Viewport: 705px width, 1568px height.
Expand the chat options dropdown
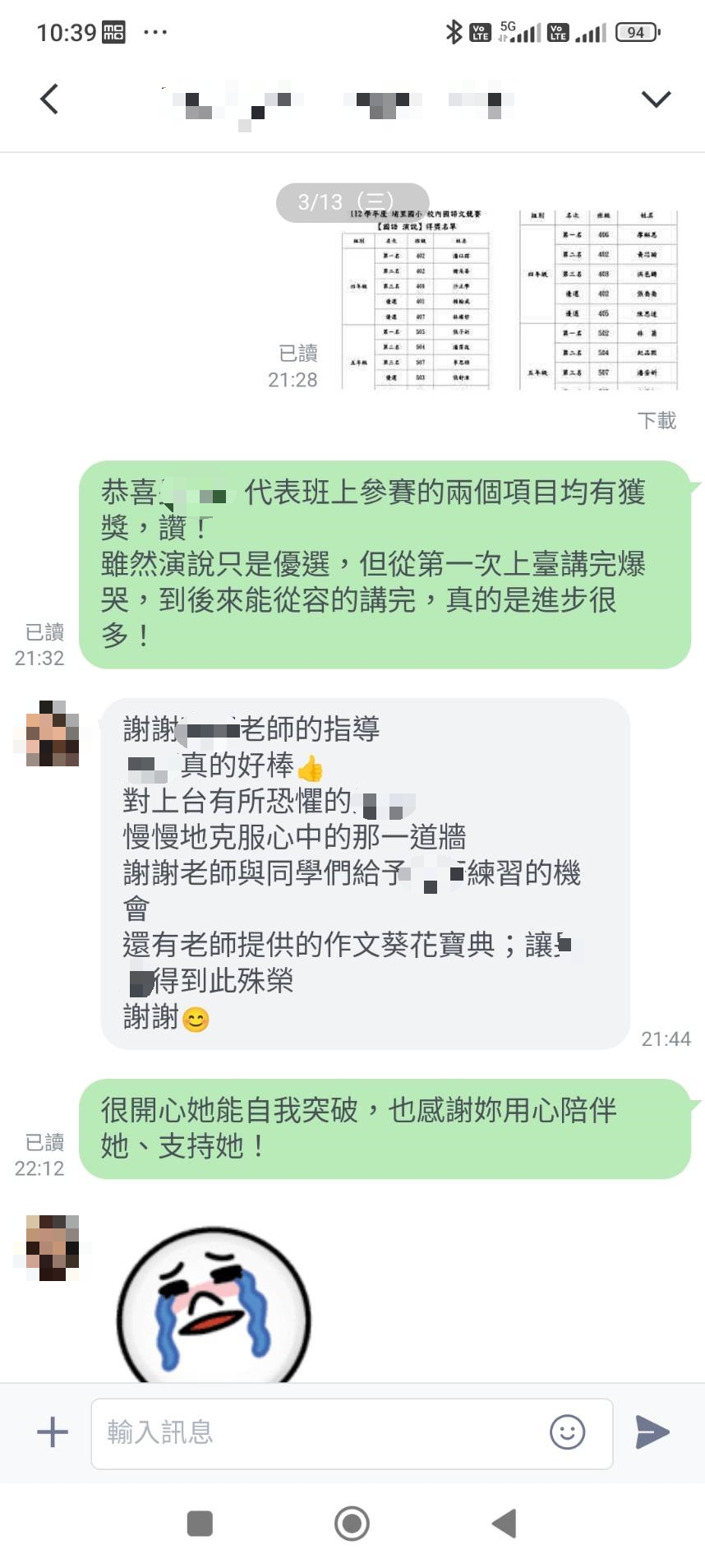[656, 99]
